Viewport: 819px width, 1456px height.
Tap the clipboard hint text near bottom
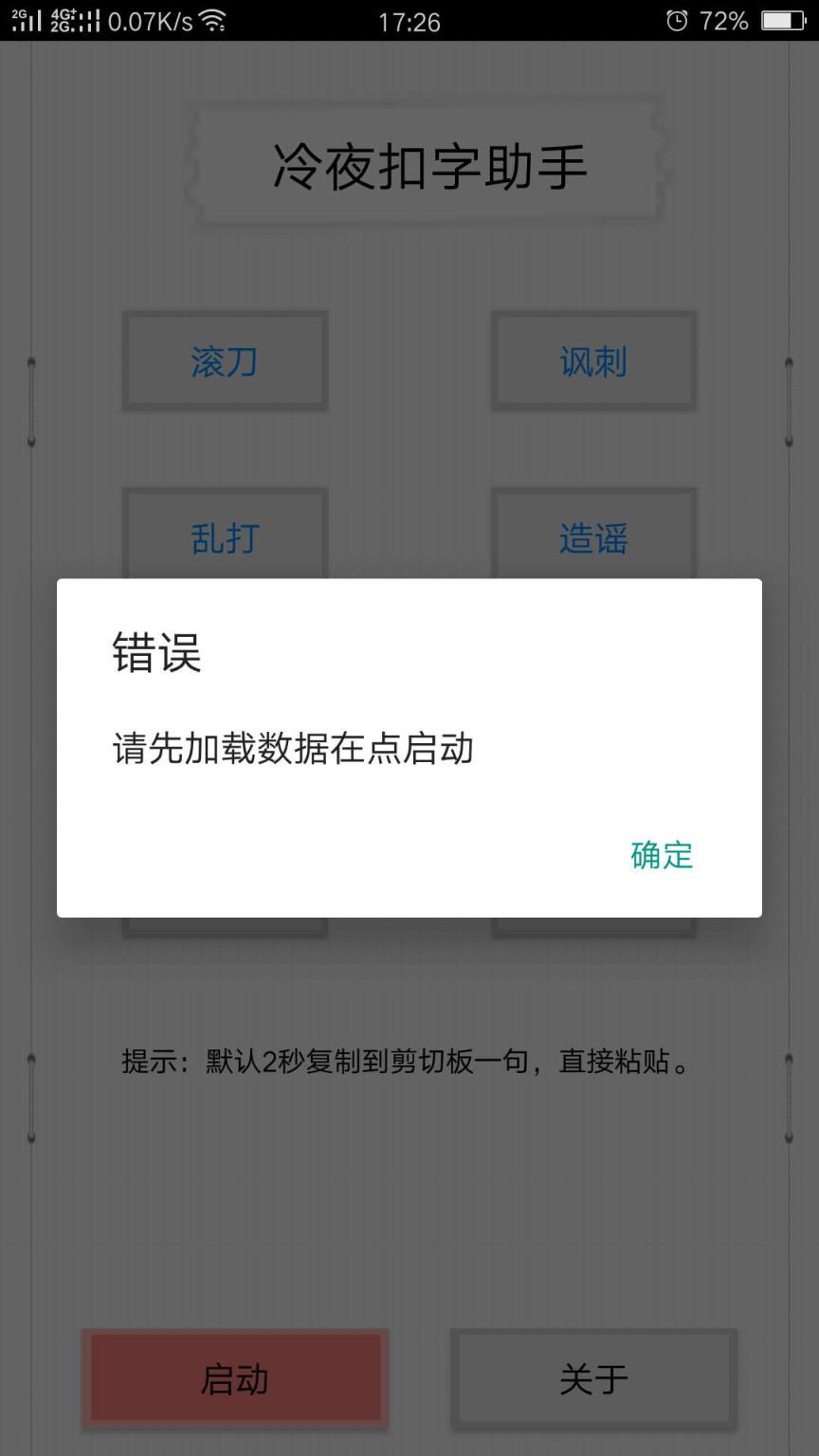pos(408,1062)
